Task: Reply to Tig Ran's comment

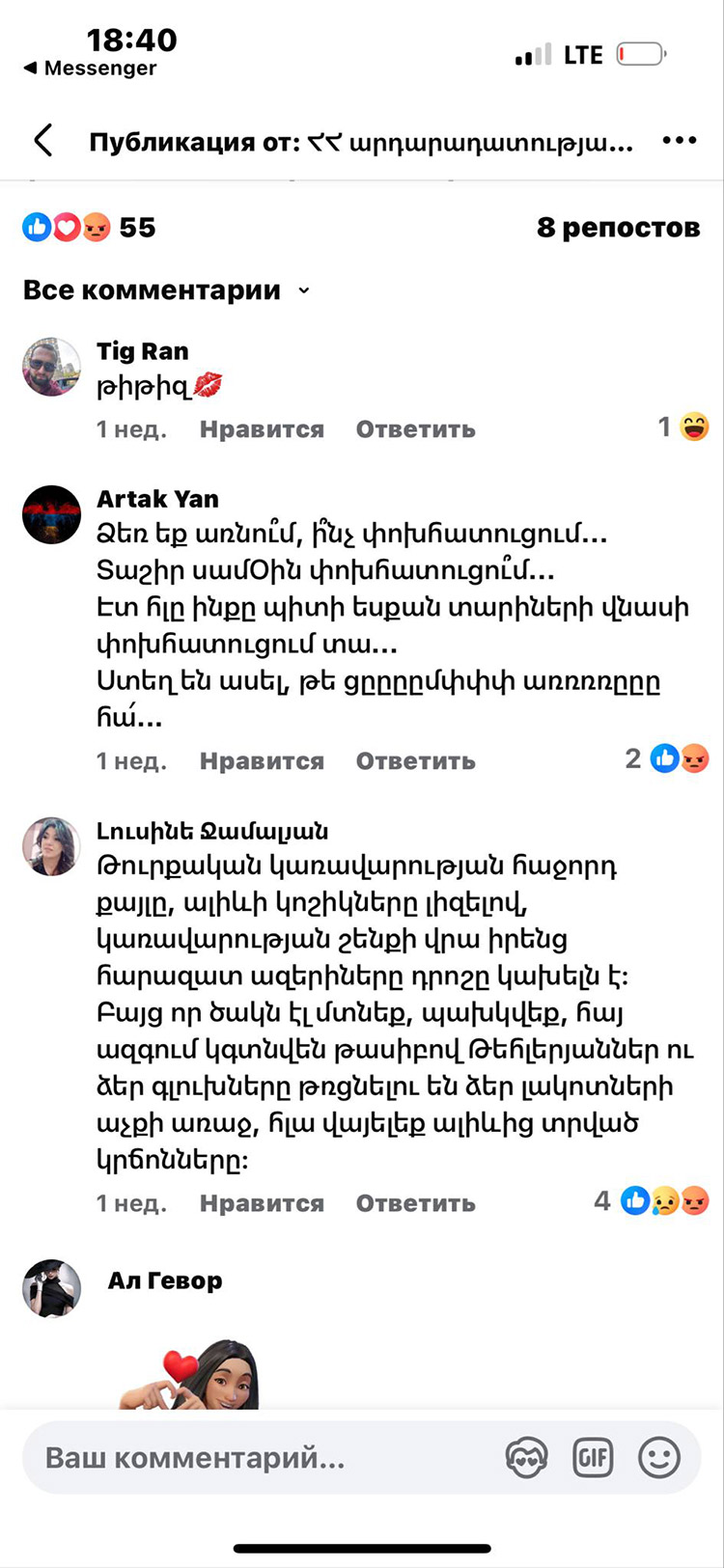Action: (415, 429)
